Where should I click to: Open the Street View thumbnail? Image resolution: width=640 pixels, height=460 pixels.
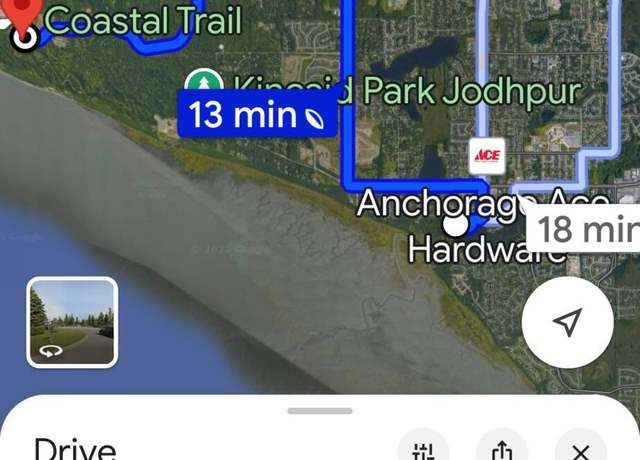coord(72,322)
